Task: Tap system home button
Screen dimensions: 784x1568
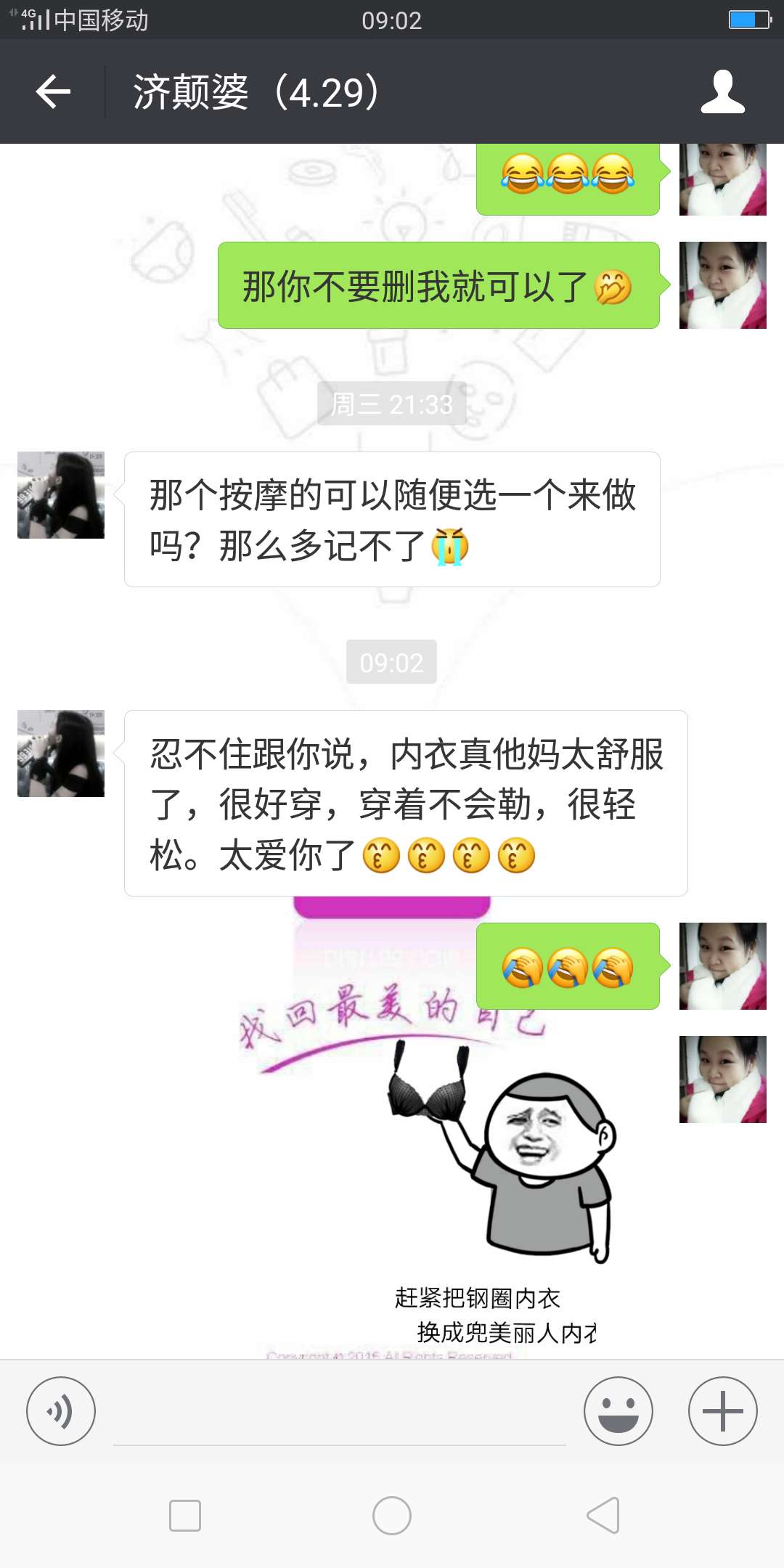Action: point(392,1516)
